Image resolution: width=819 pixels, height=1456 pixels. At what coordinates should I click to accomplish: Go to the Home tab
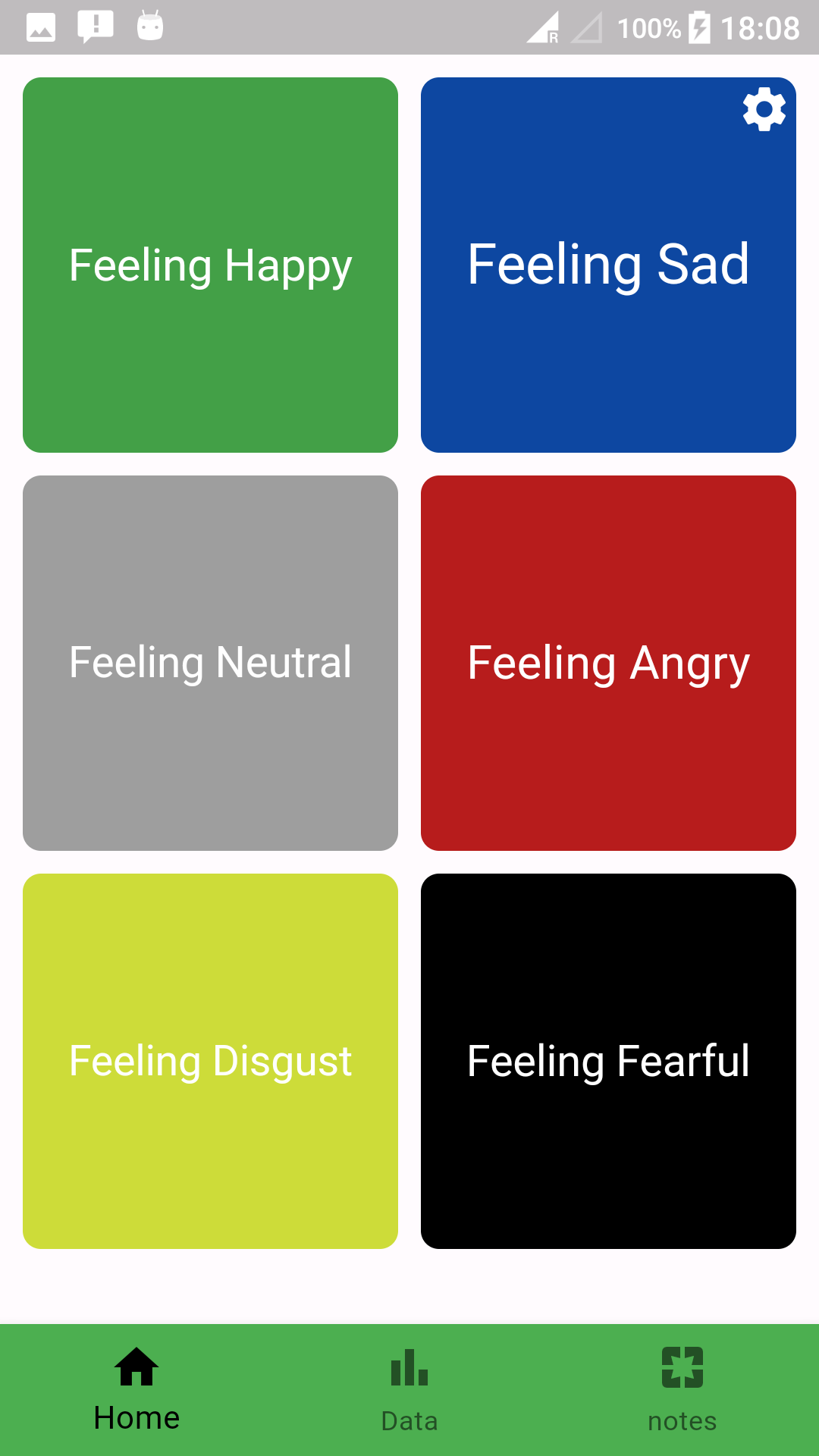click(x=136, y=1389)
